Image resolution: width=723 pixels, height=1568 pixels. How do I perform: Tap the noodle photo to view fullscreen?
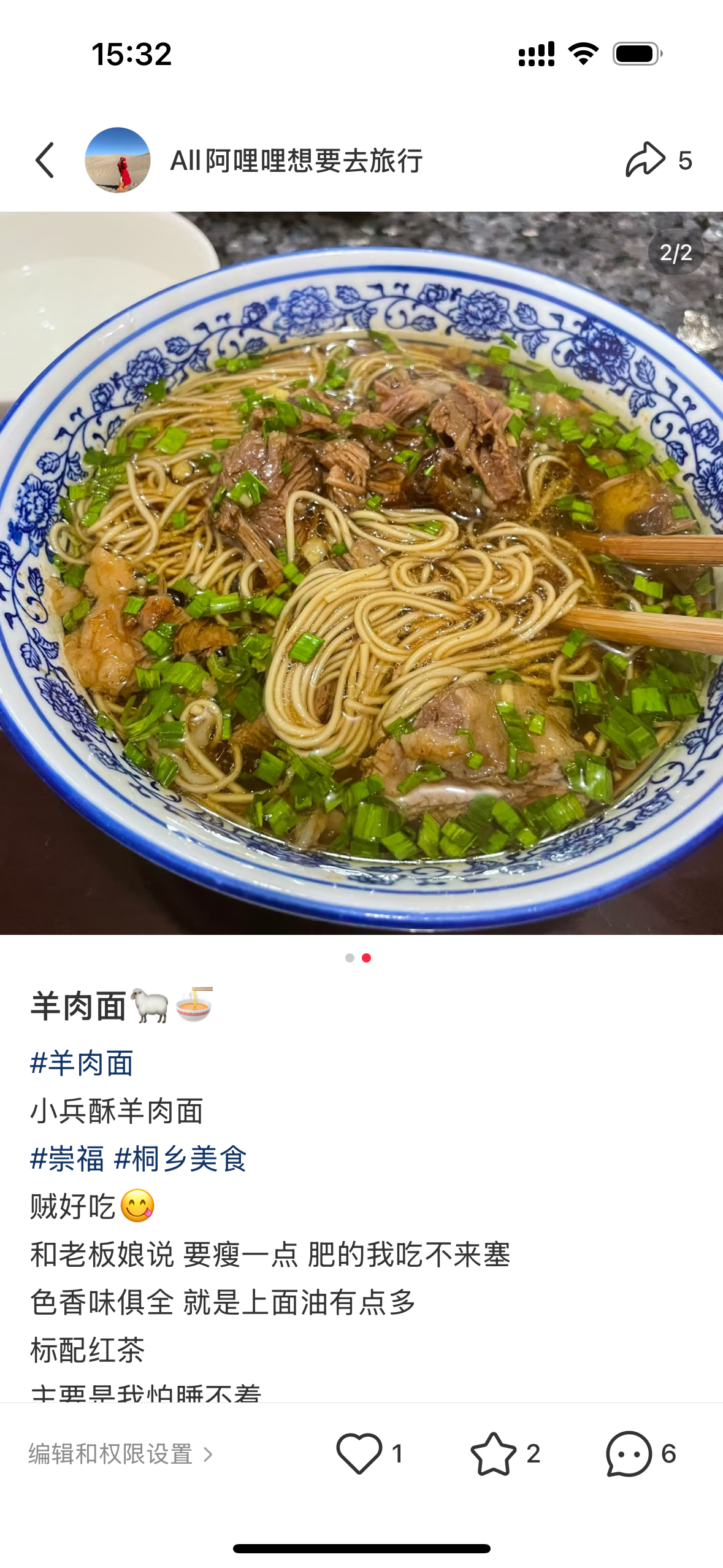click(361, 573)
